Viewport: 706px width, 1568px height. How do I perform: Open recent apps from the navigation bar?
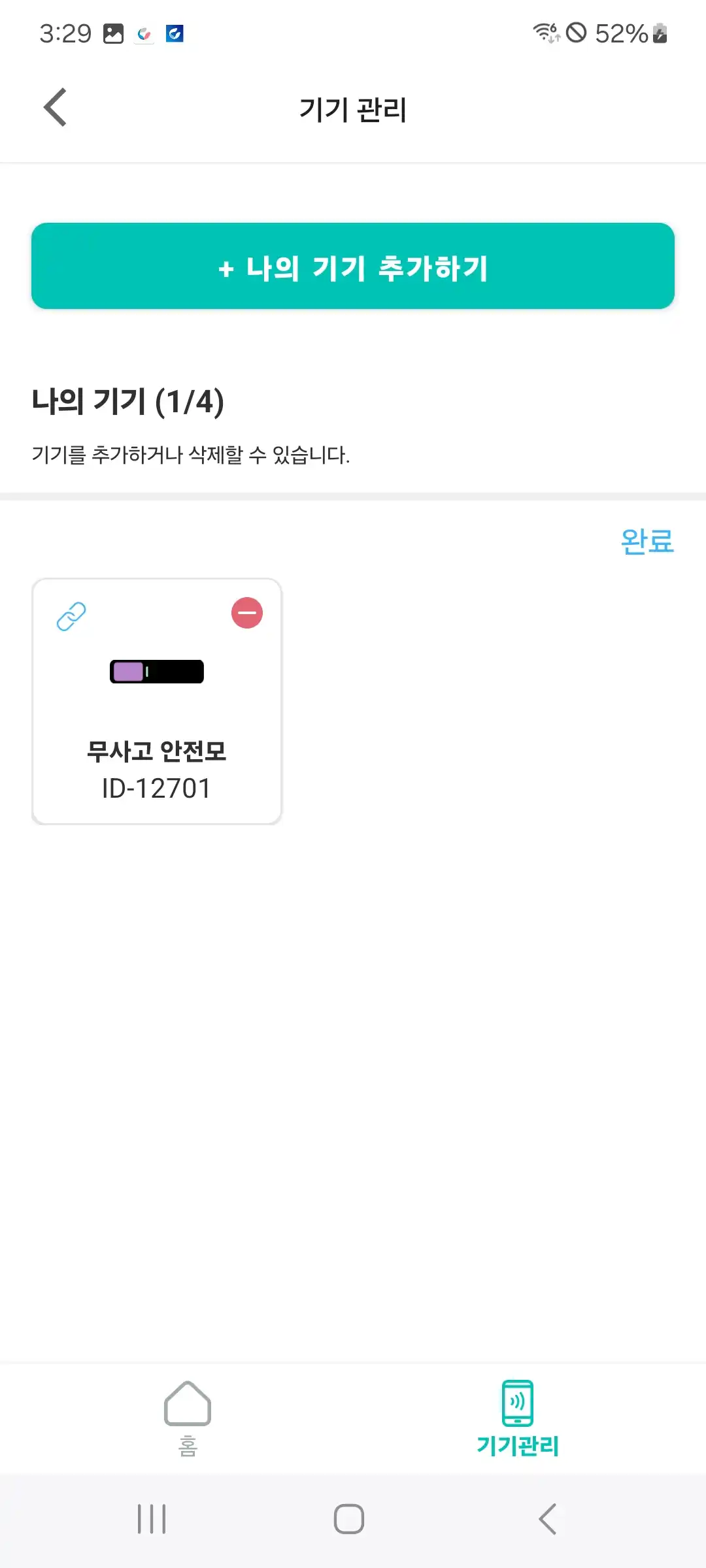tap(152, 1518)
